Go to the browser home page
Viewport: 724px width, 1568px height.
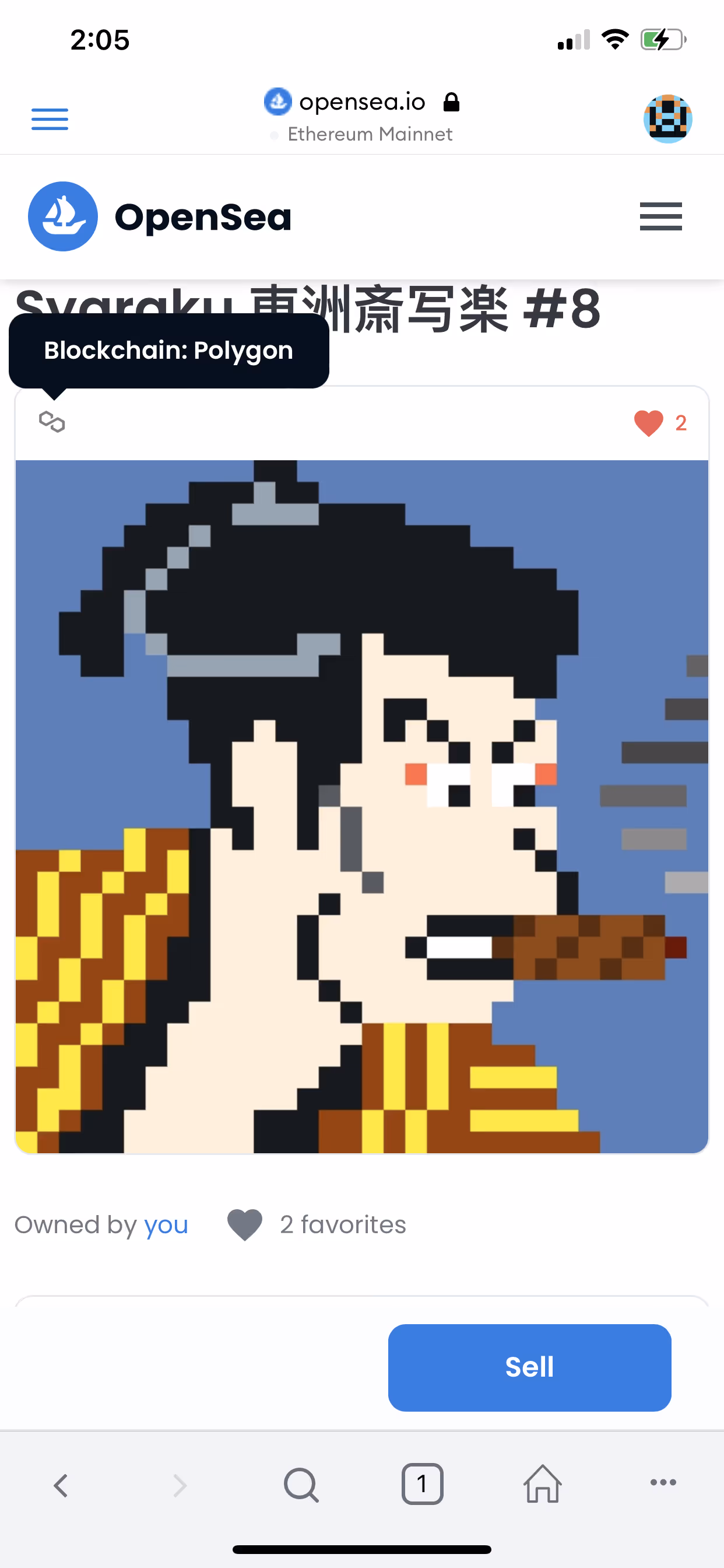click(543, 1484)
